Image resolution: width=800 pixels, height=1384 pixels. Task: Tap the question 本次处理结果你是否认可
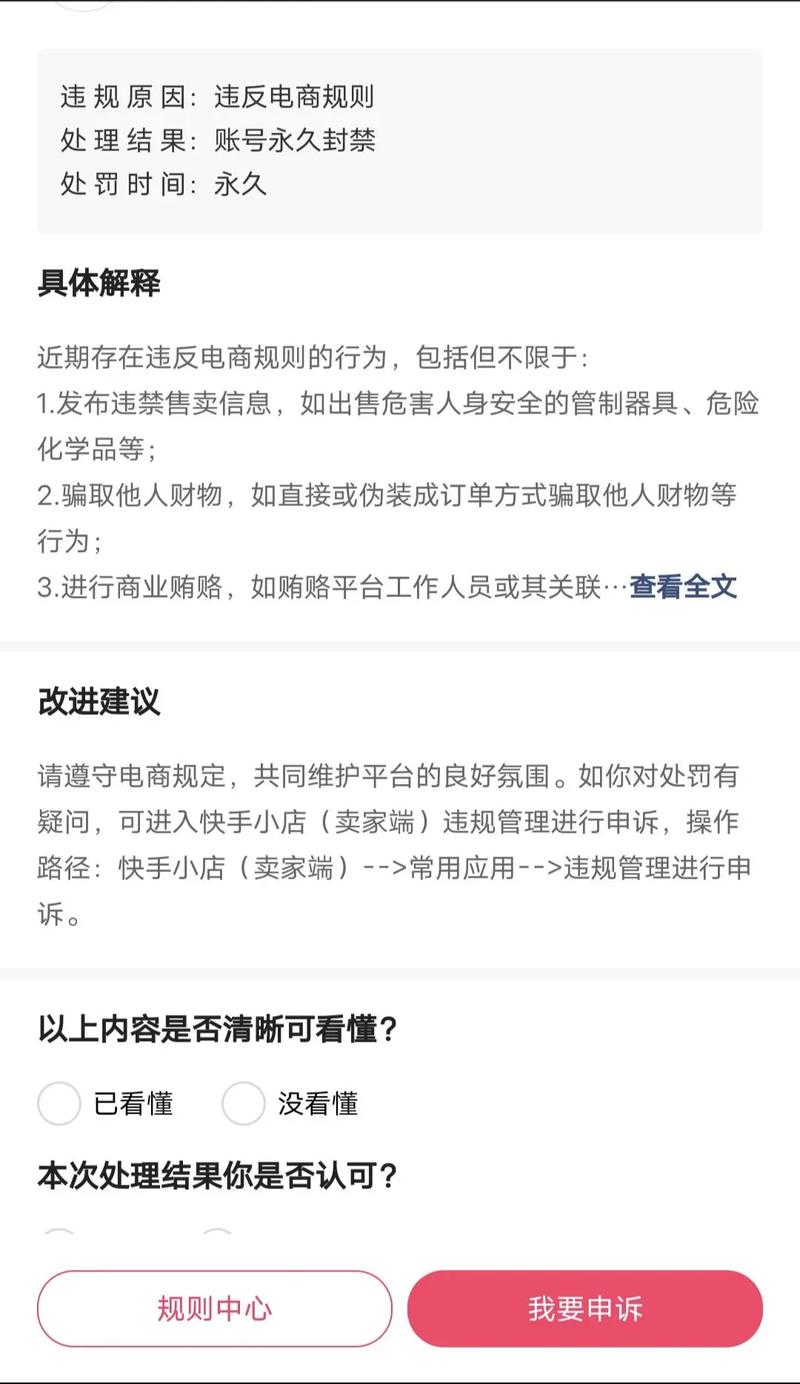pyautogui.click(x=218, y=1178)
